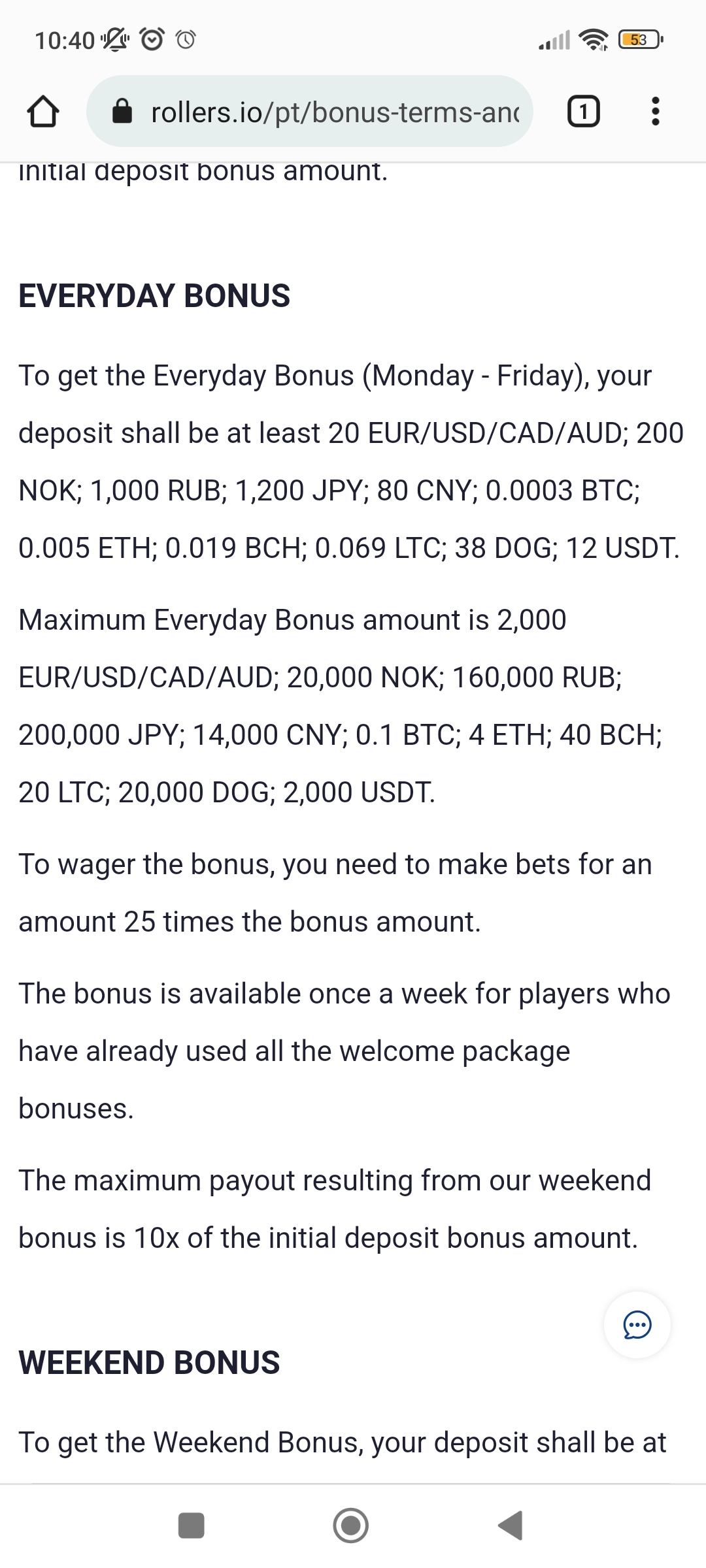This screenshot has height=1568, width=706.
Task: Open the tab switcher
Action: (583, 112)
